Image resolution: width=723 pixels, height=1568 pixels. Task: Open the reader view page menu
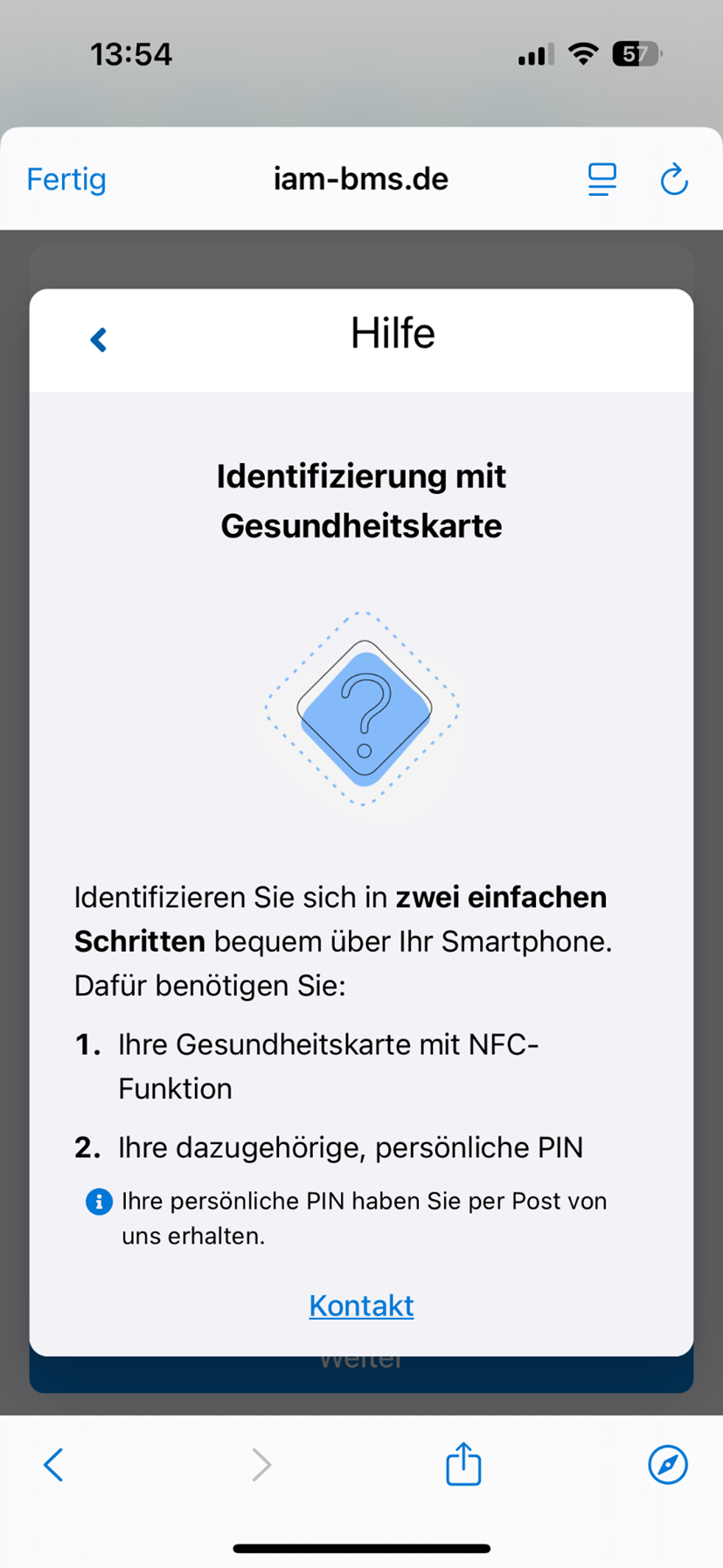pos(601,180)
